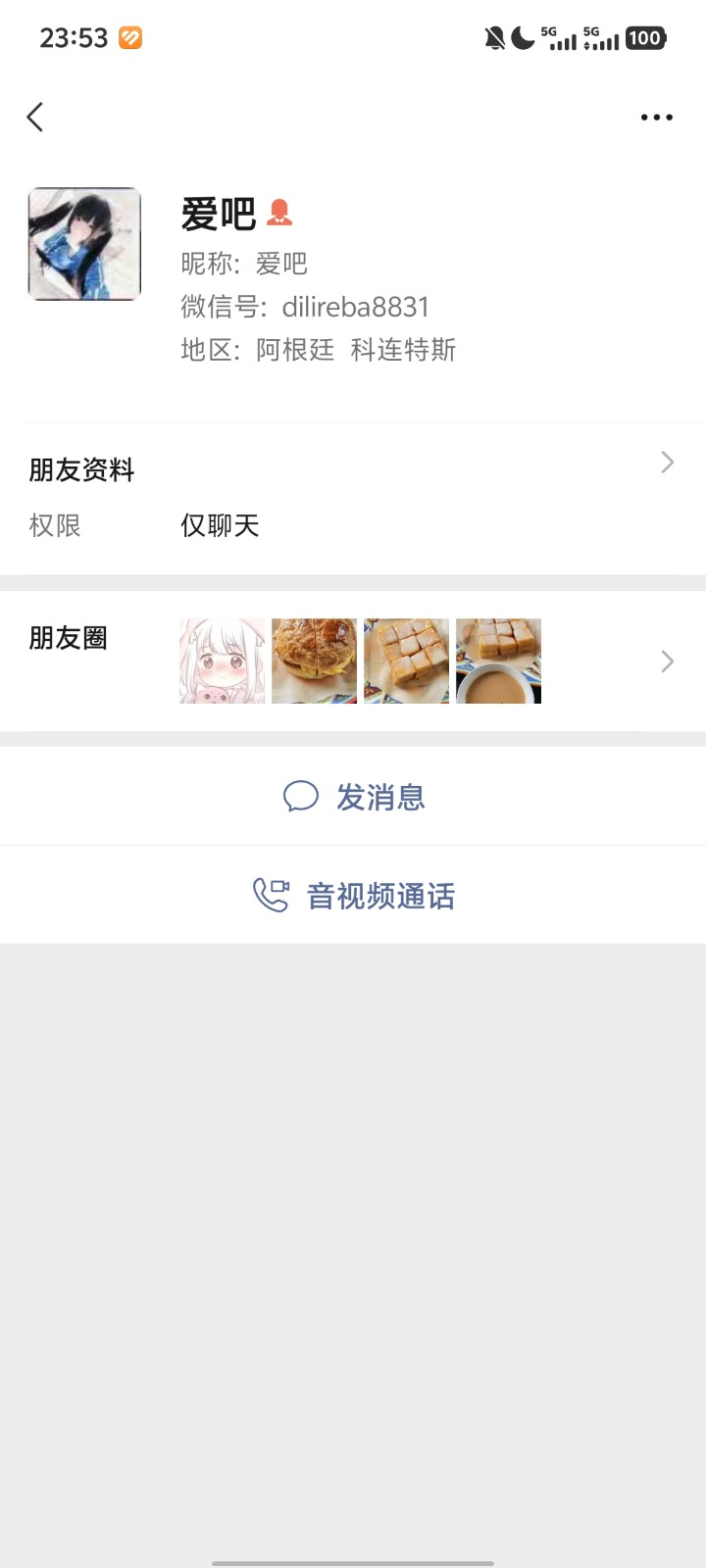Tap the 仅聊天 permission setting
This screenshot has width=706, height=1568.
[219, 525]
